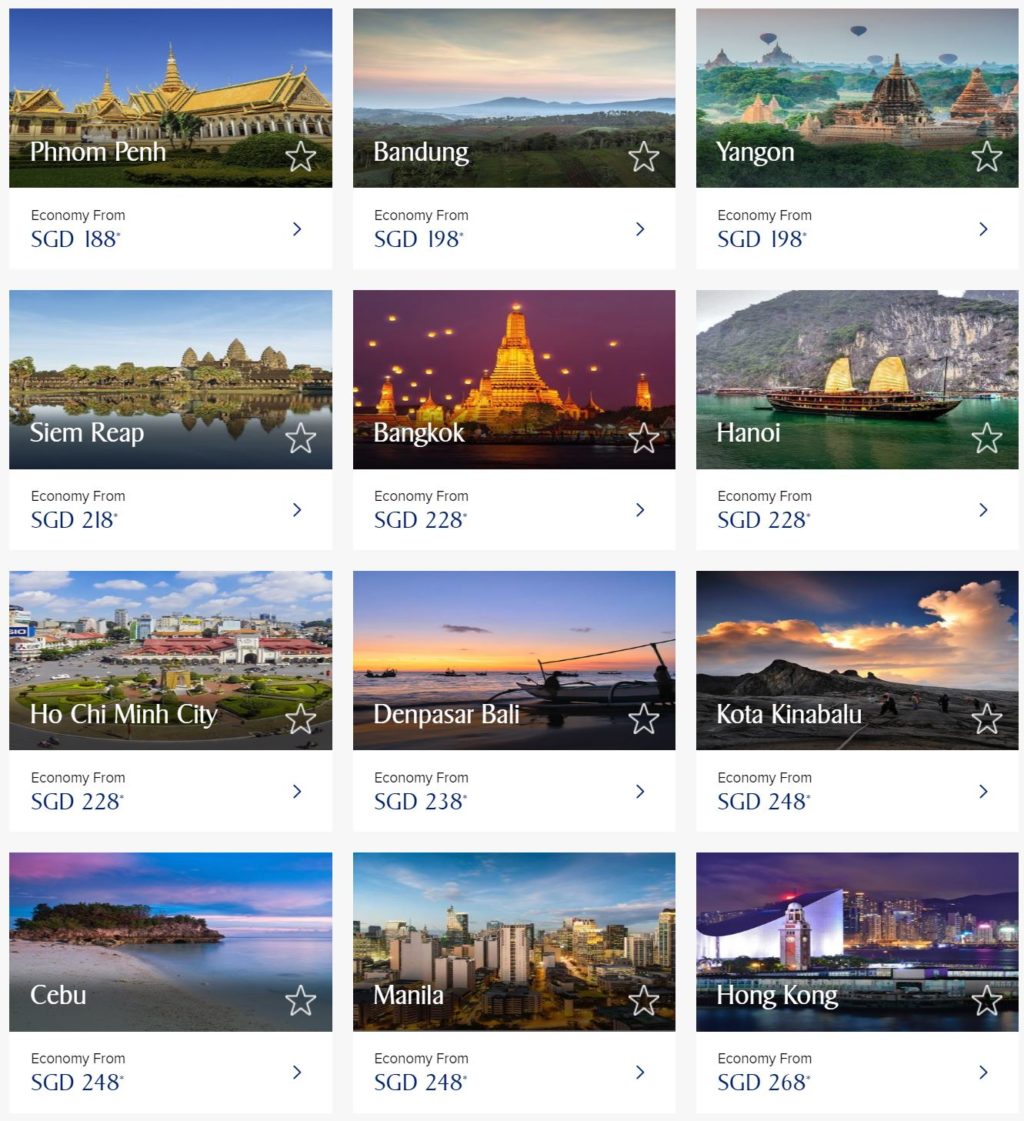Tap the Ho Chi Minh City fare chevron
The width and height of the screenshot is (1024, 1121).
(x=297, y=791)
